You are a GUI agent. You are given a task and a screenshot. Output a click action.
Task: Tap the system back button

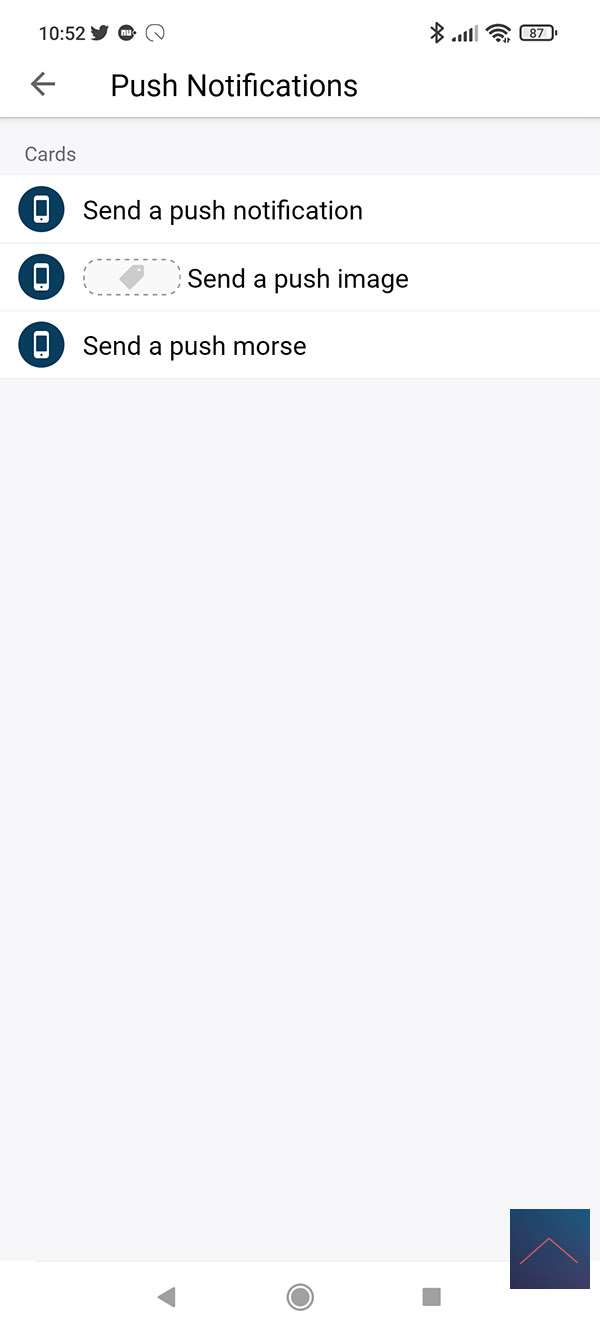(x=166, y=1297)
